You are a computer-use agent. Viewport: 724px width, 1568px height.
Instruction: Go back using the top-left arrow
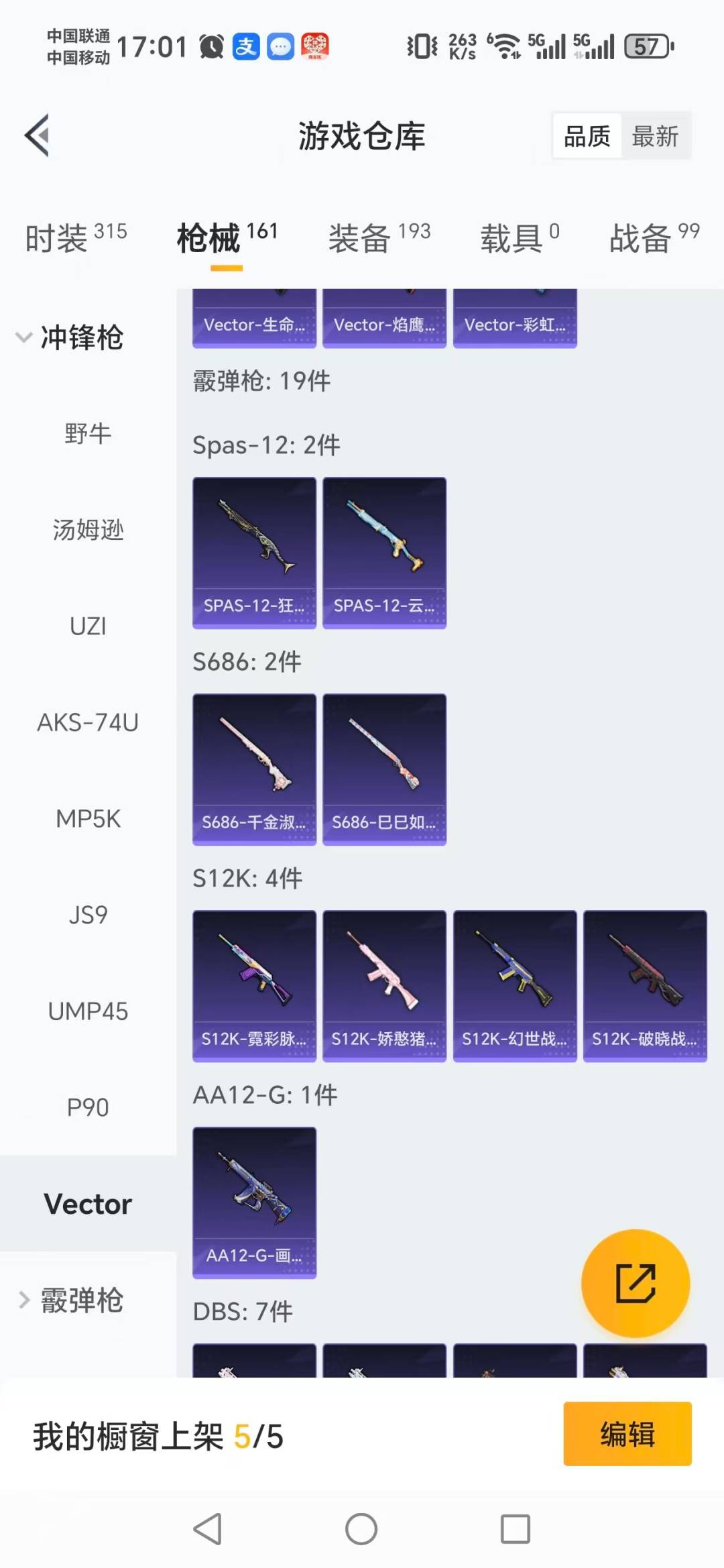[x=38, y=134]
